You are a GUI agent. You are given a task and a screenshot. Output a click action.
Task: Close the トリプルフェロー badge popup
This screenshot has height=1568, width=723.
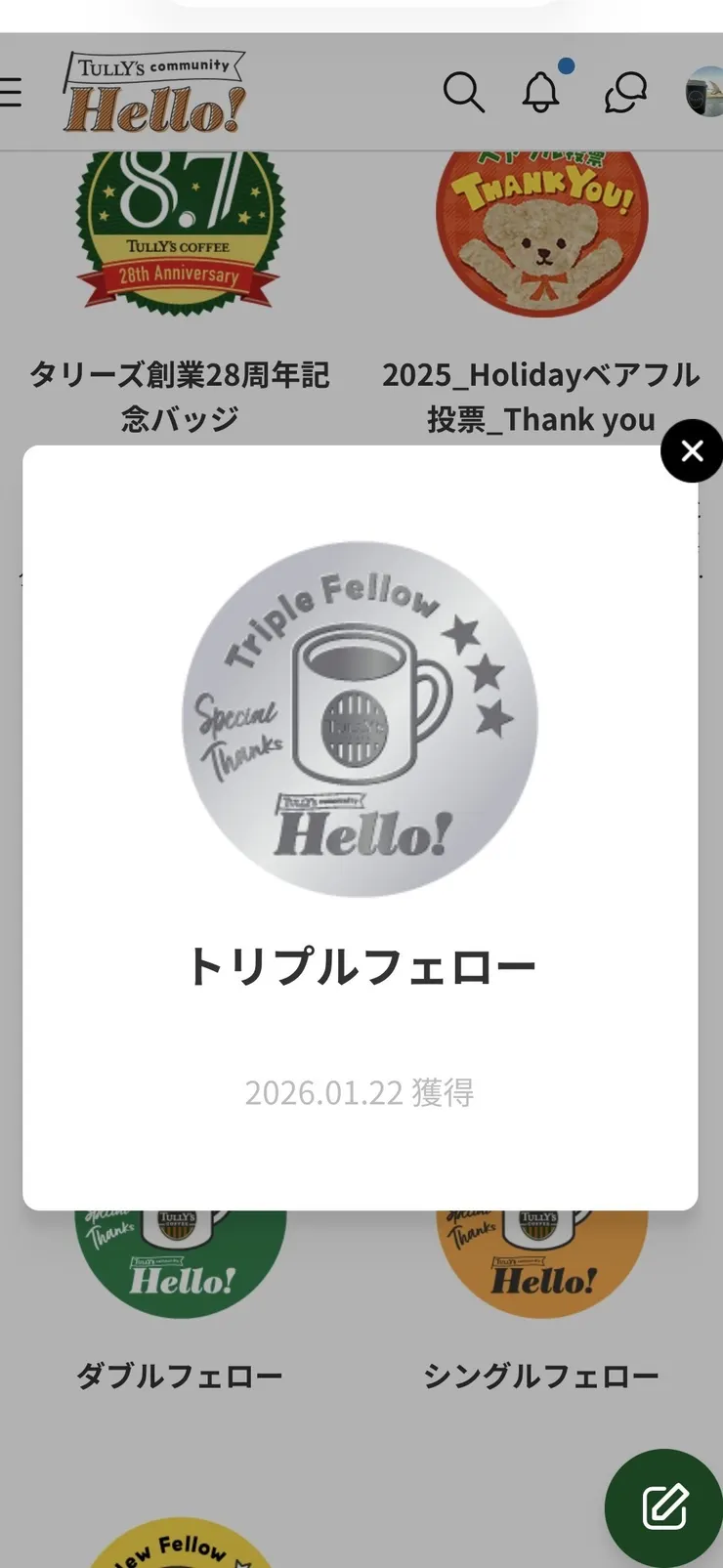(692, 450)
